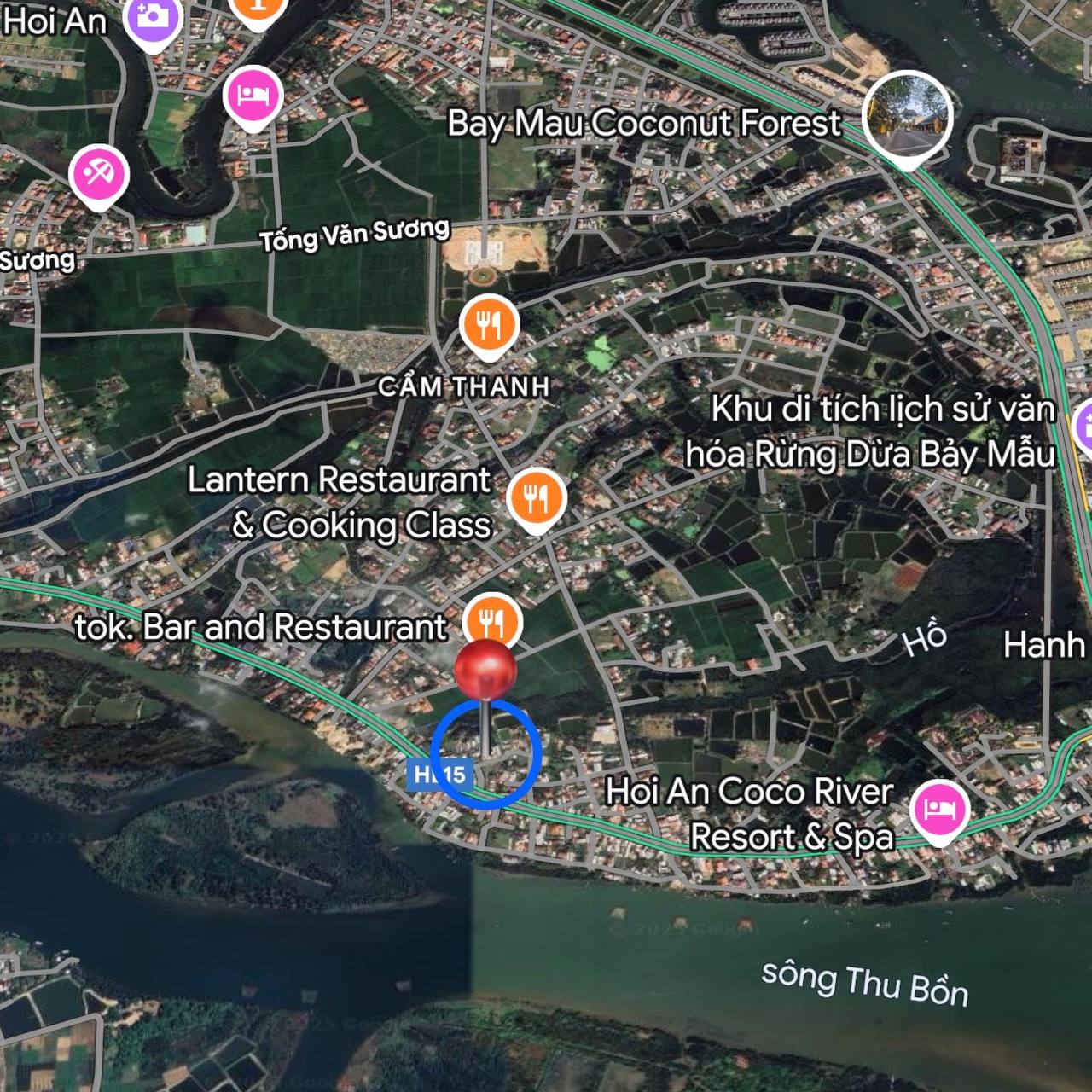
Task: Select the pink hotel pin near Hoi An
Action: [253, 96]
